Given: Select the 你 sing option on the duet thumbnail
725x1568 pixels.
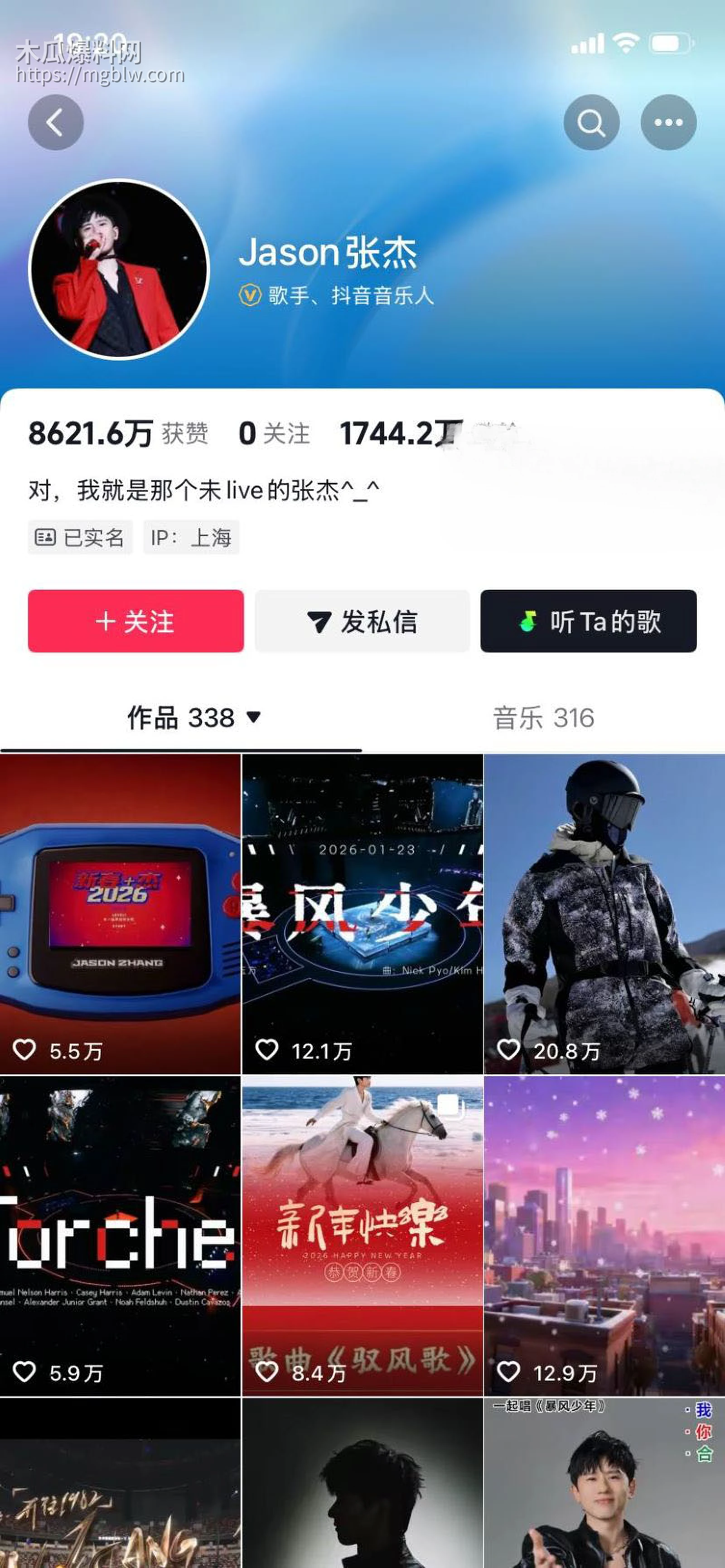Looking at the screenshot, I should tap(701, 1432).
